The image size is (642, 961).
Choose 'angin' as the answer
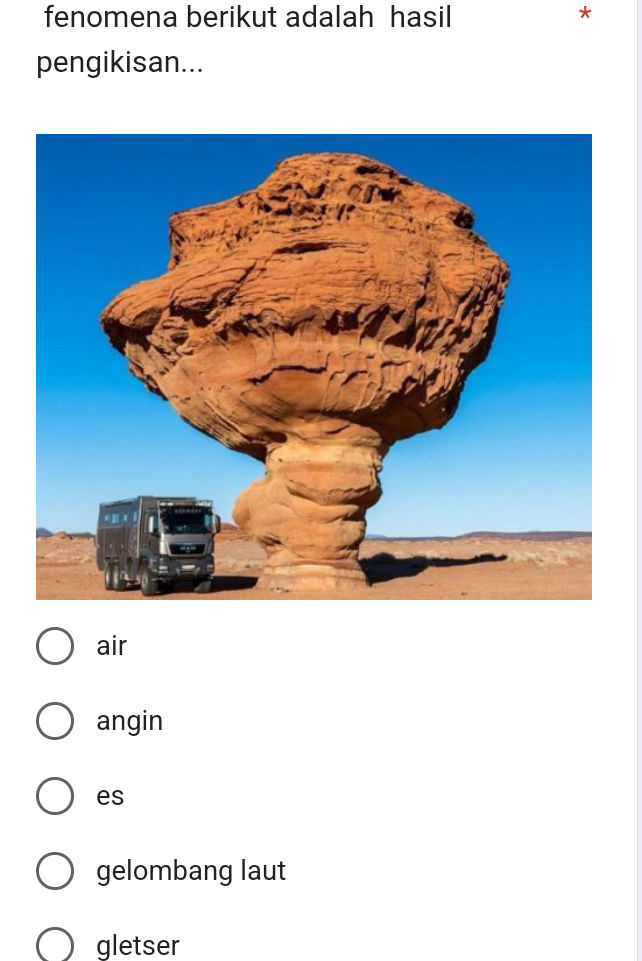coord(55,721)
